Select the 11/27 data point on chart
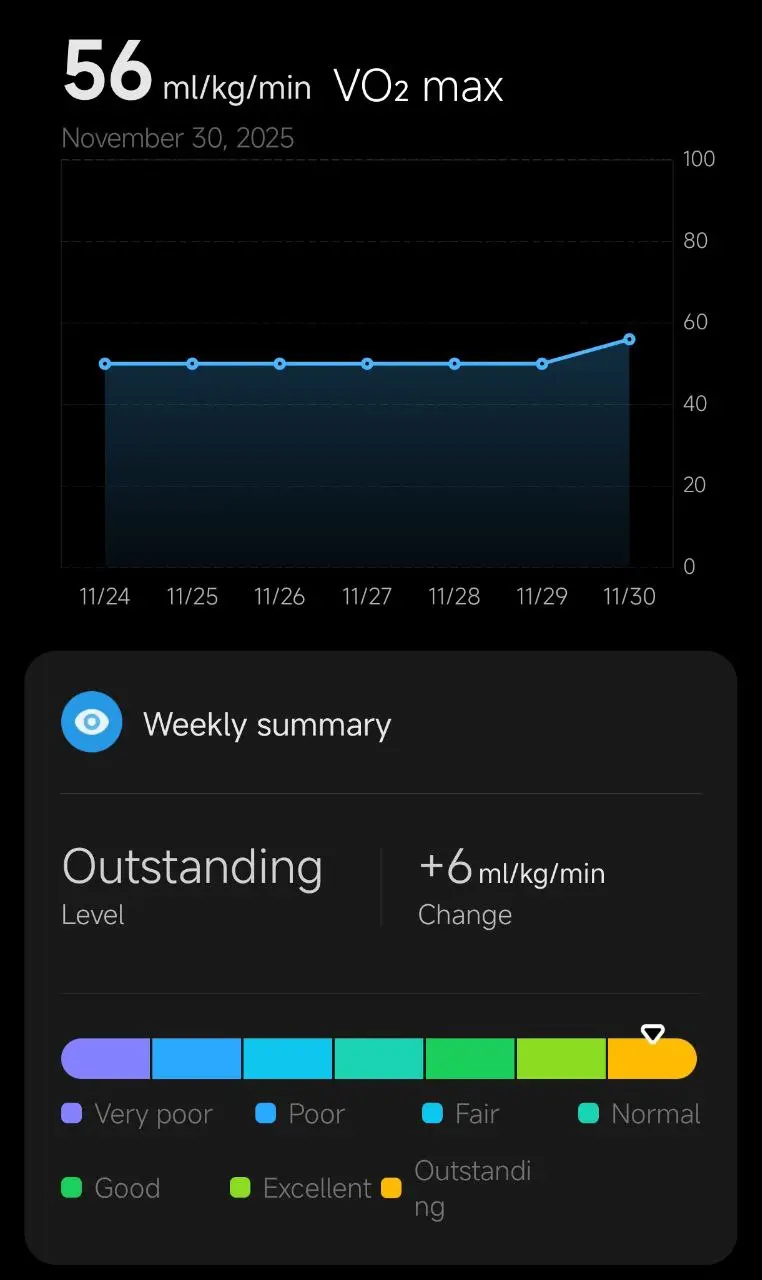This screenshot has height=1280, width=762. [x=367, y=364]
